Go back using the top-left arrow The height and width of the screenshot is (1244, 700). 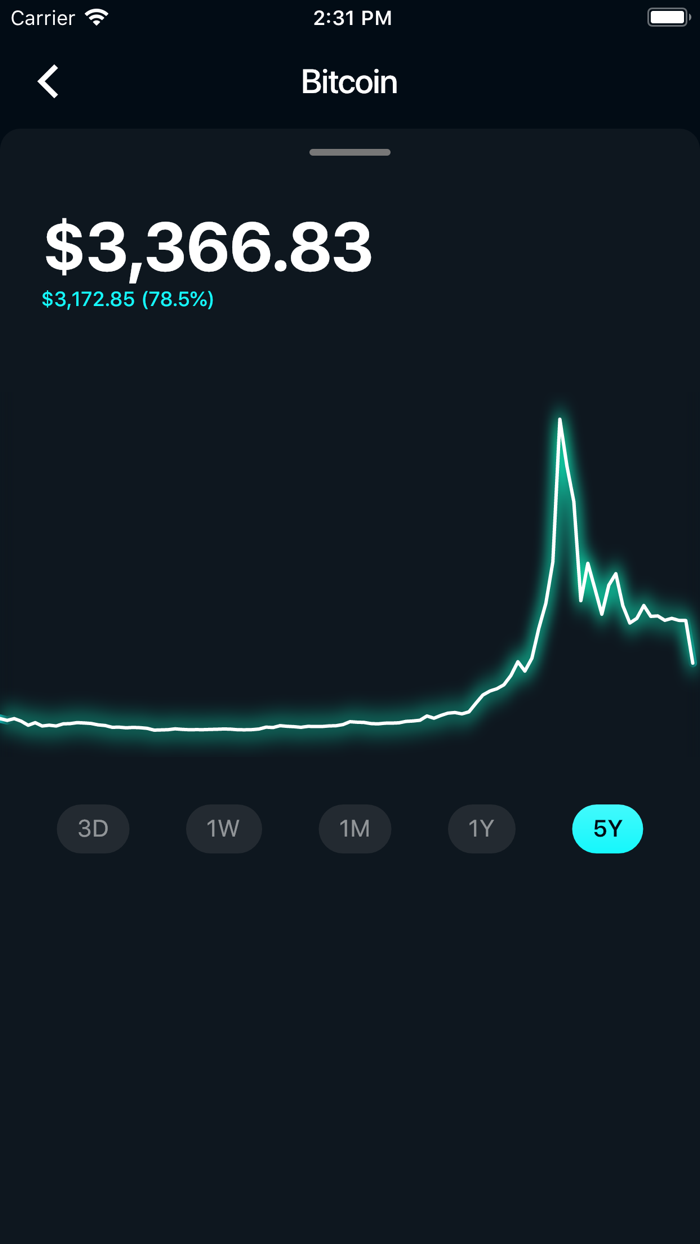pos(48,81)
